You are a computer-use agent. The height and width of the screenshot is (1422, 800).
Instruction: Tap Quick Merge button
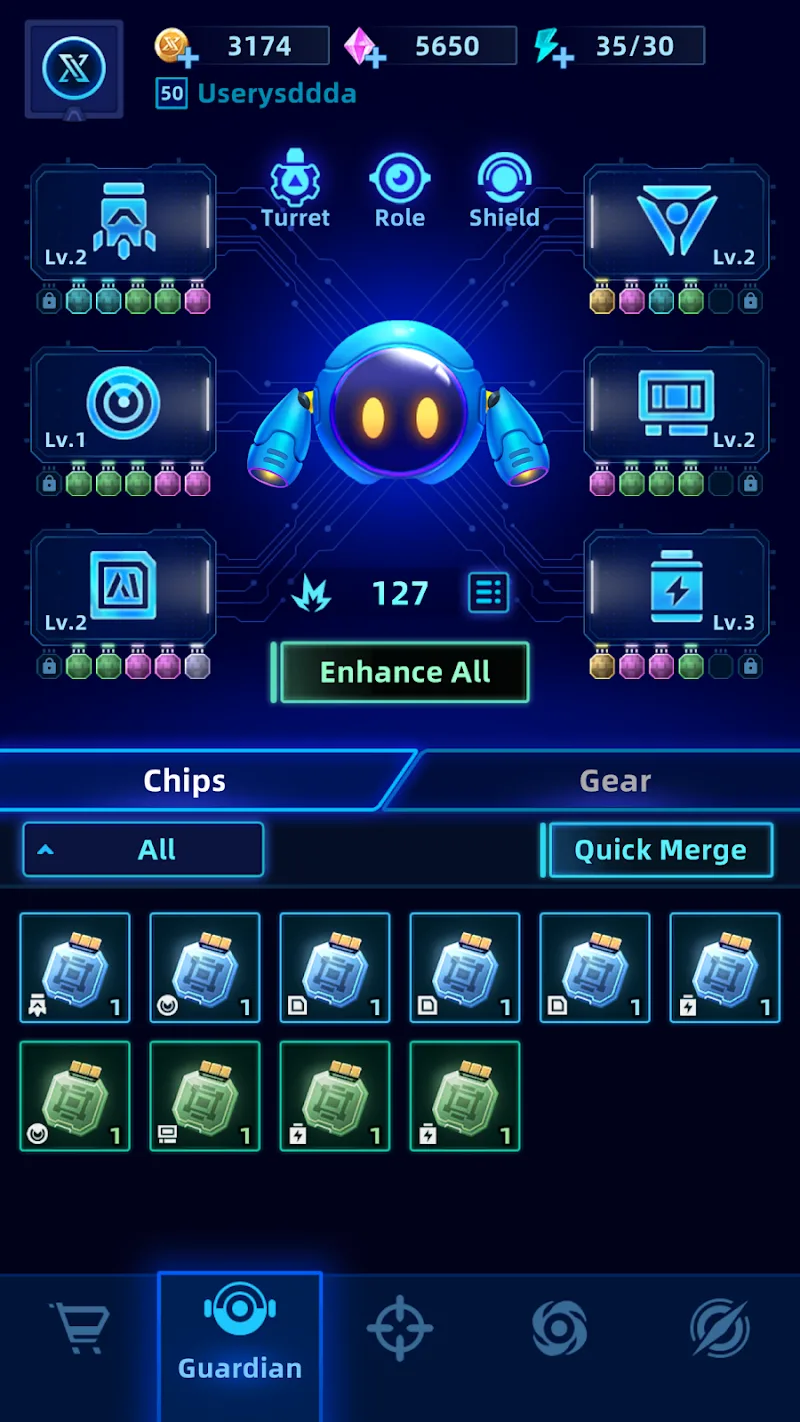660,850
